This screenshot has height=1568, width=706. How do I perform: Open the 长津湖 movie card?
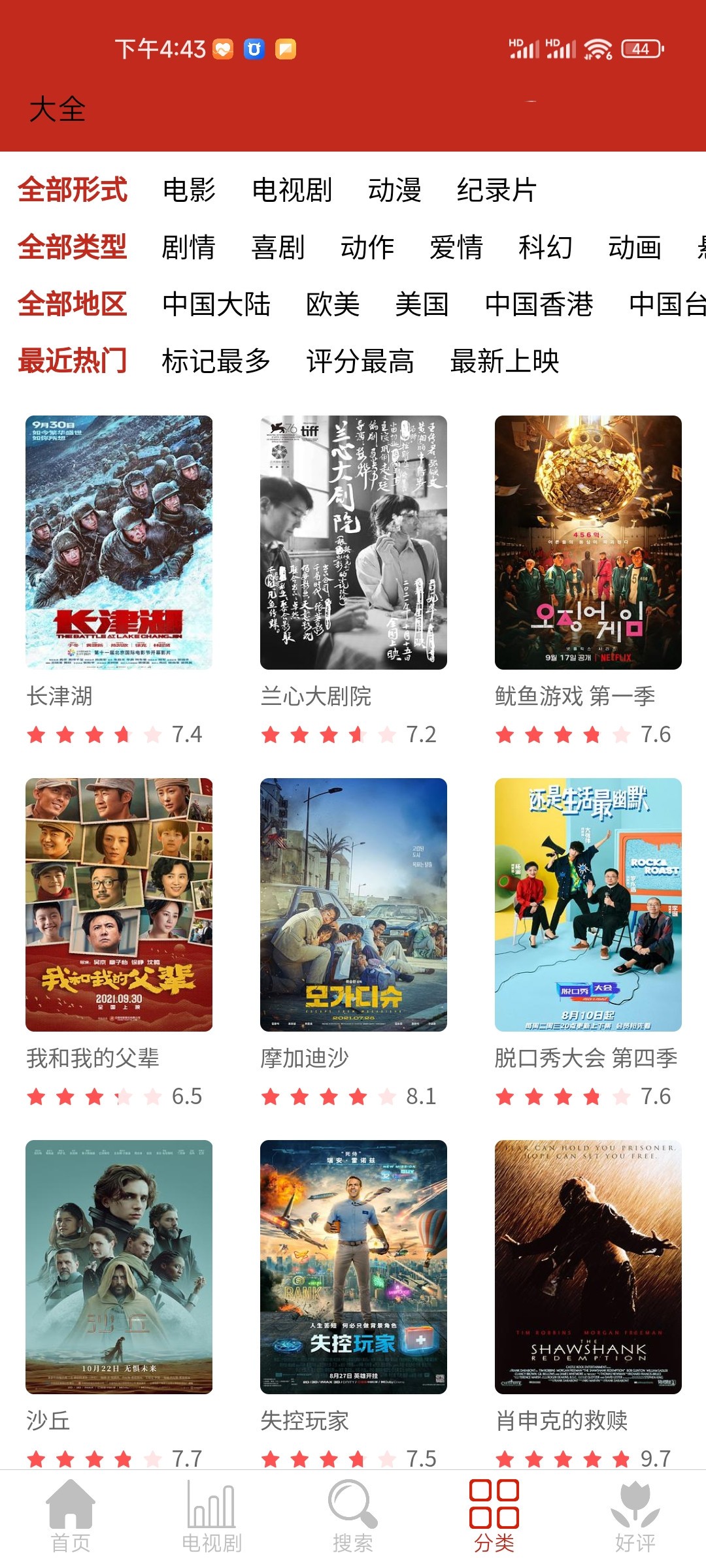[x=119, y=542]
